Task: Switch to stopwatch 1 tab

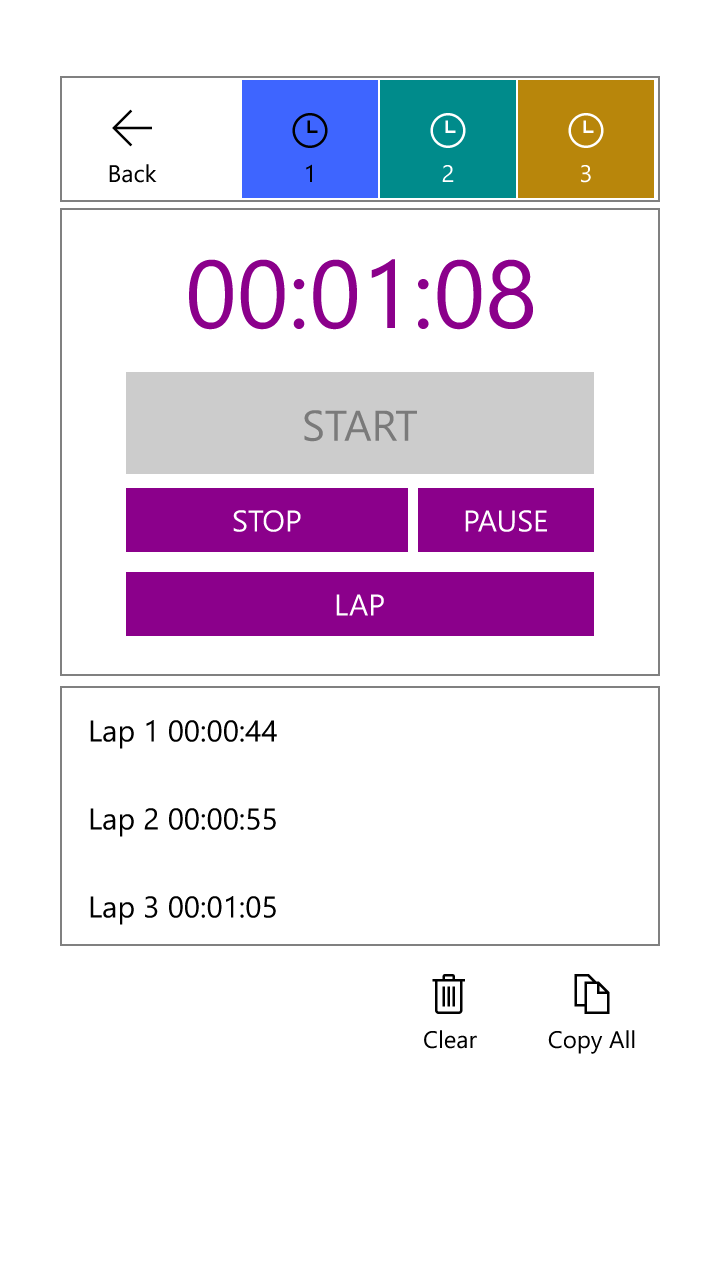Action: 310,140
